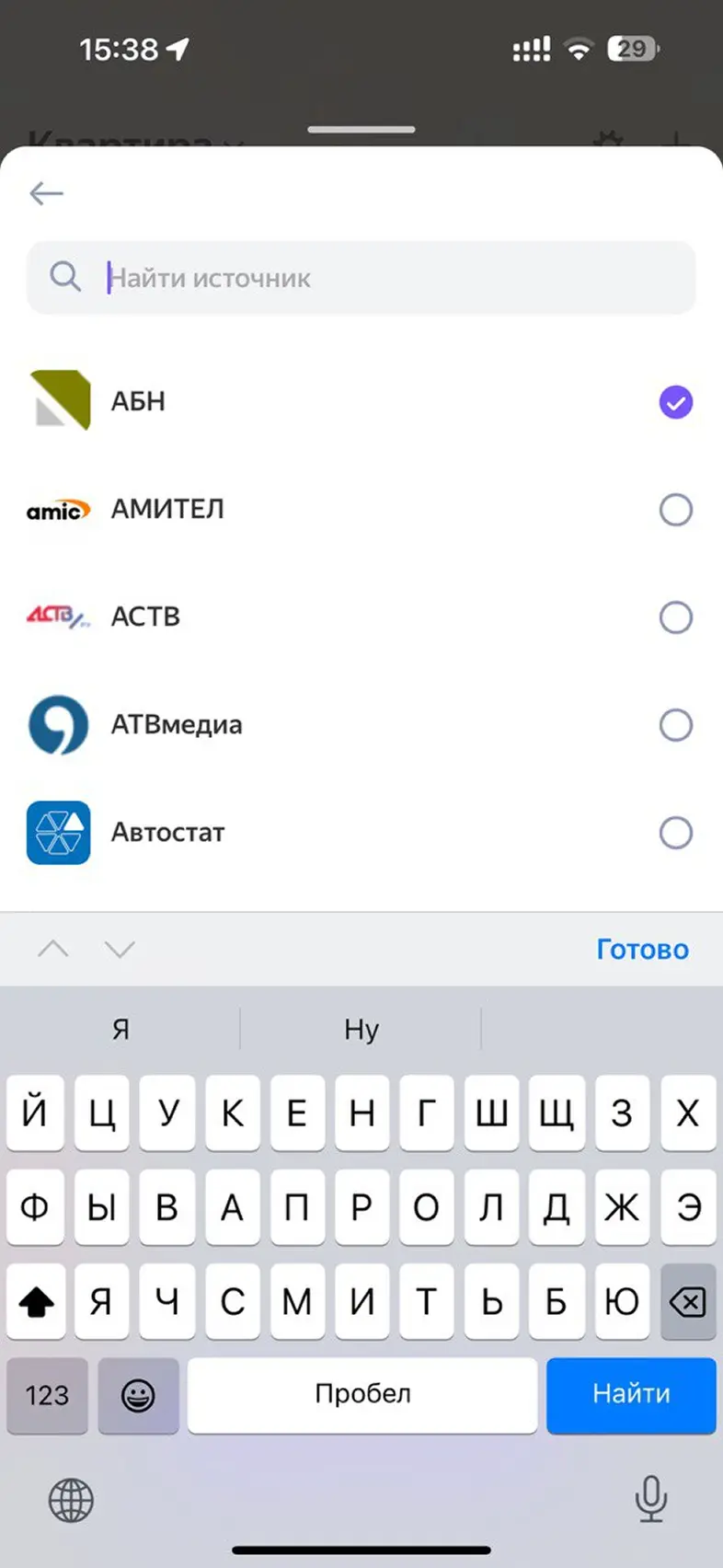
Task: Switch keyboard language with the globe key
Action: [71, 1501]
